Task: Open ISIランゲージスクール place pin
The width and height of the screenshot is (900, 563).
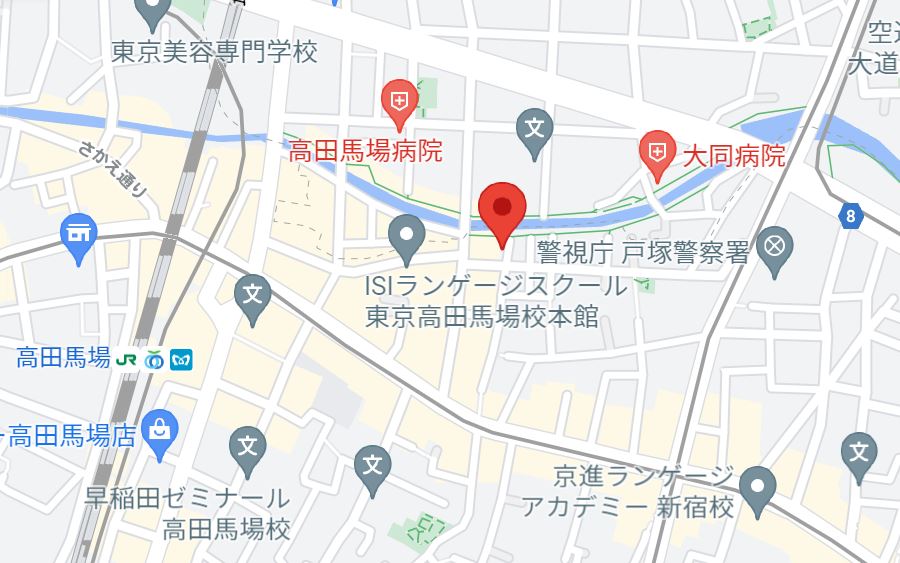Action: click(x=407, y=237)
